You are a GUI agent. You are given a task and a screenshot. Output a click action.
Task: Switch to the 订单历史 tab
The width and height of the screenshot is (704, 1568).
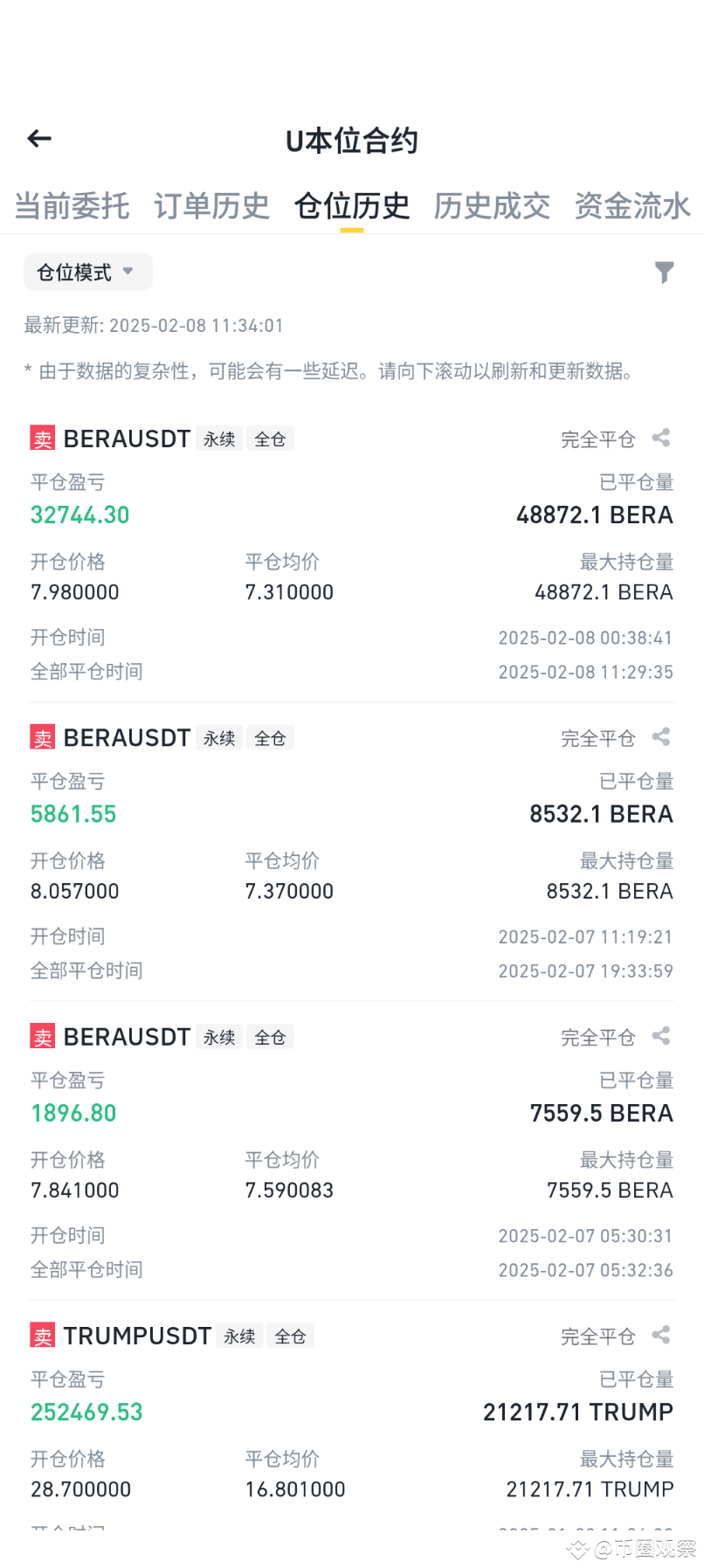(211, 206)
